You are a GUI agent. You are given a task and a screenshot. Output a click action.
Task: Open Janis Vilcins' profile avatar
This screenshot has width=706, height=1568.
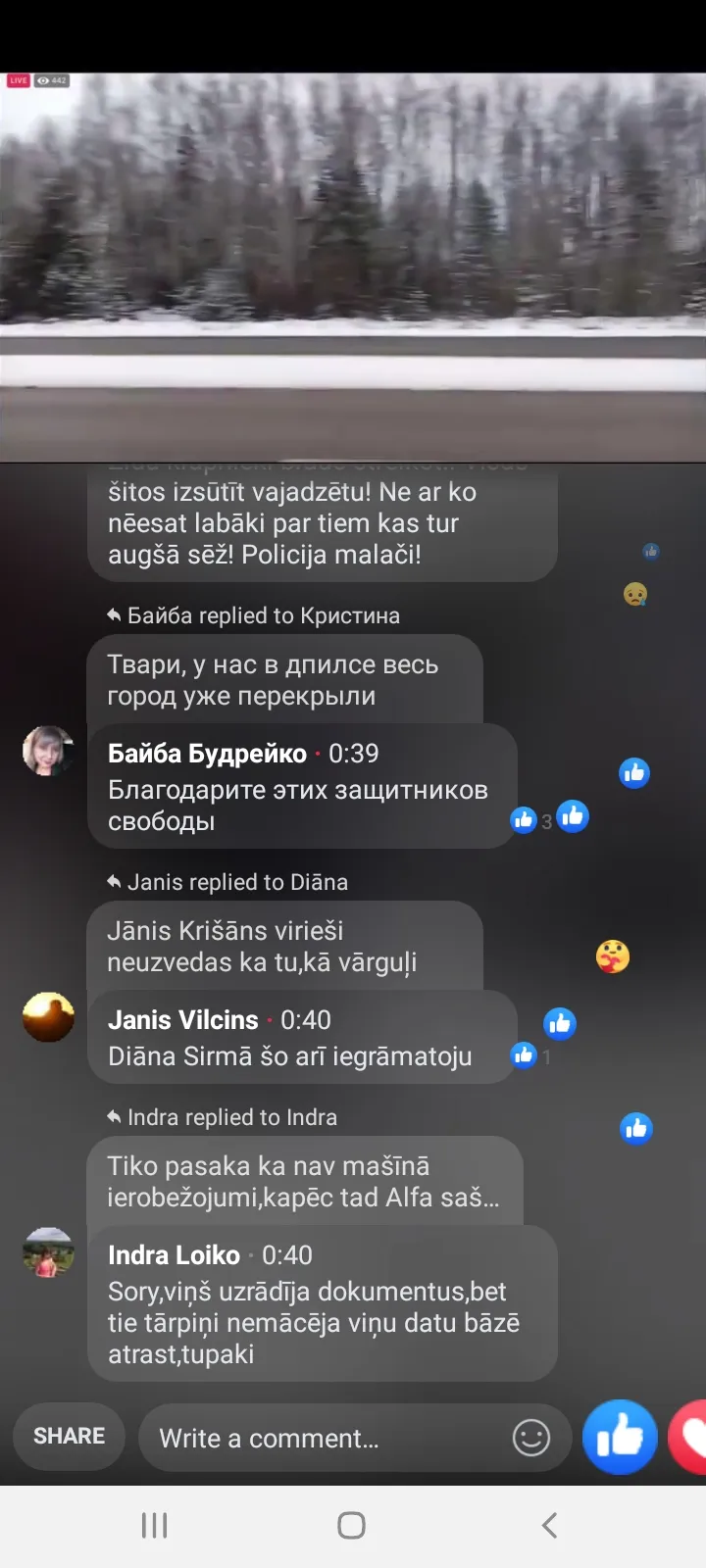48,1017
